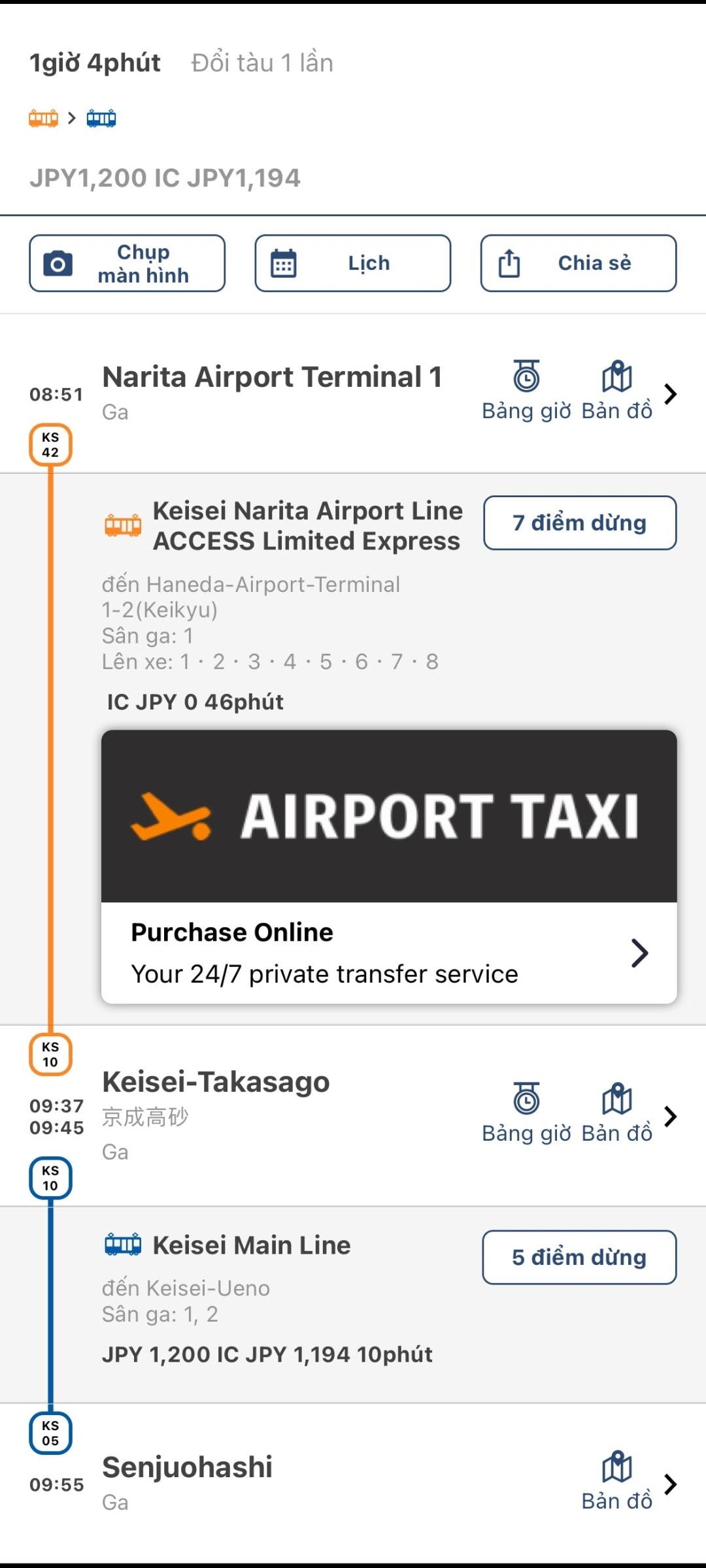Open the Airport Taxi Purchase Online banner

[389, 867]
